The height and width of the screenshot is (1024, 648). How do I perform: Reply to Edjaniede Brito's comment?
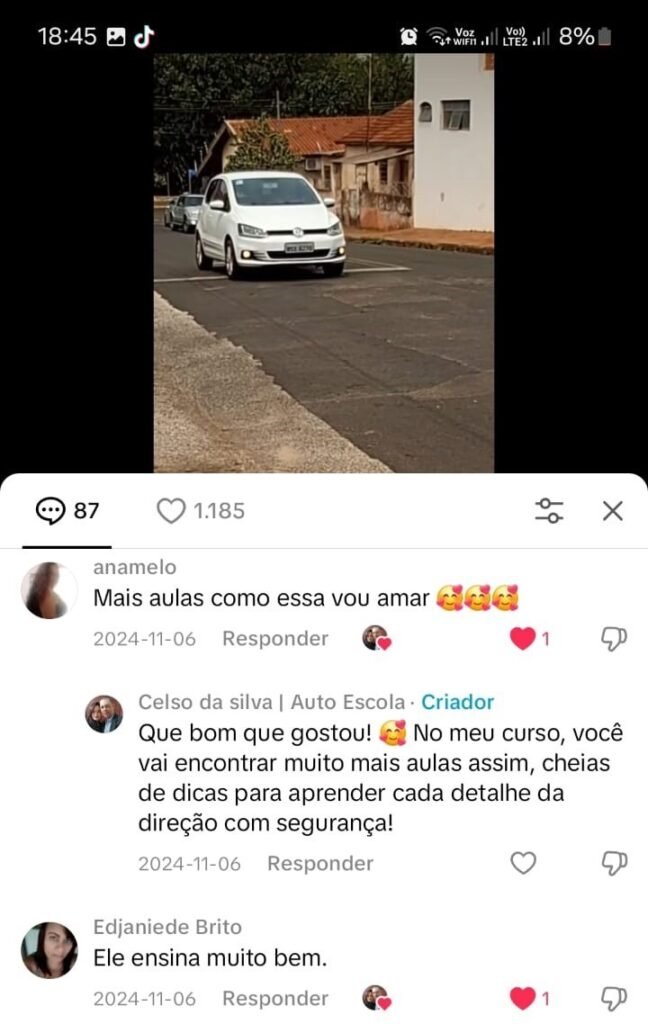click(x=275, y=999)
